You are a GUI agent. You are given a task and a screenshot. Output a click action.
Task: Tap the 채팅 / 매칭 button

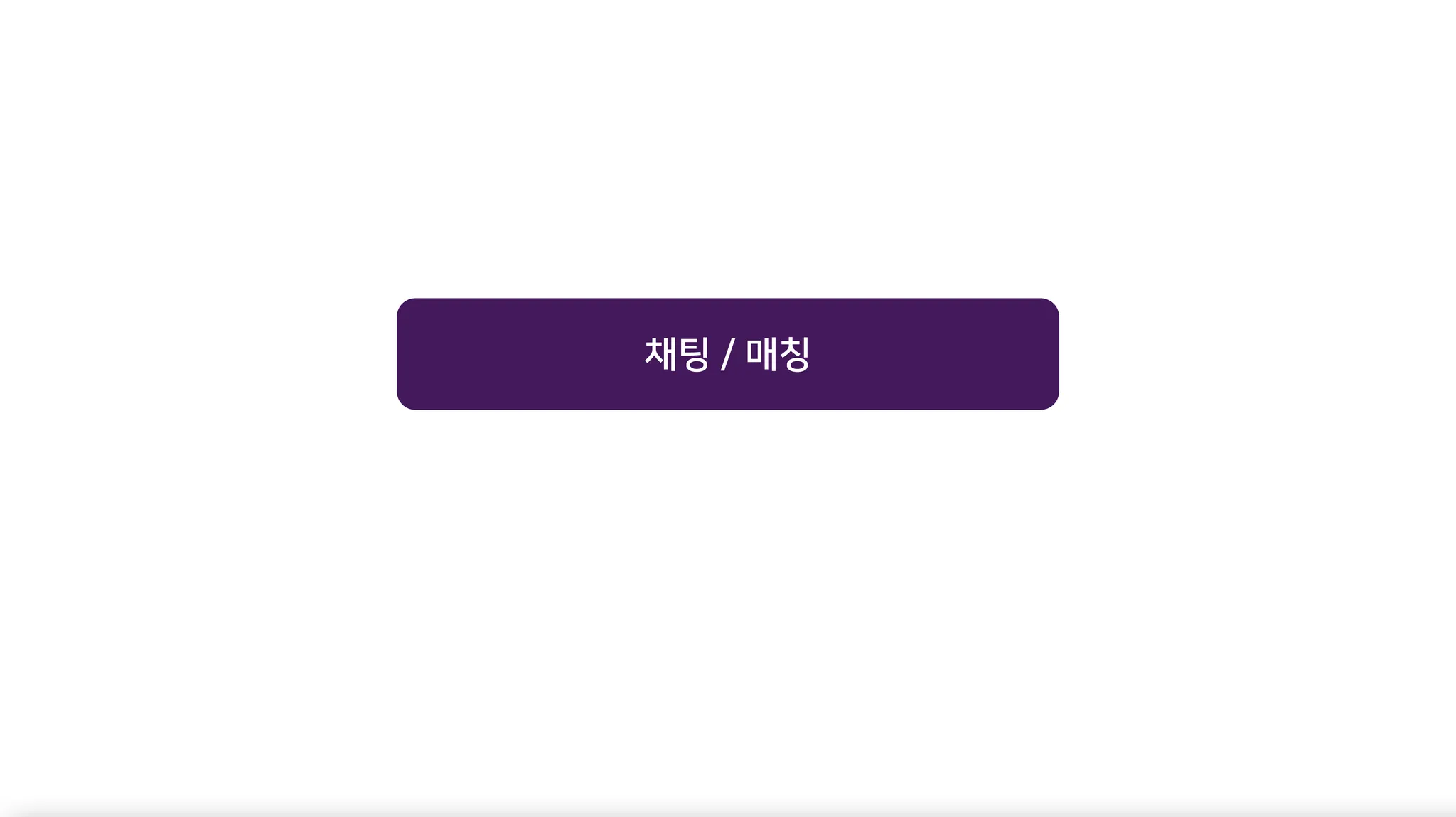pyautogui.click(x=727, y=353)
